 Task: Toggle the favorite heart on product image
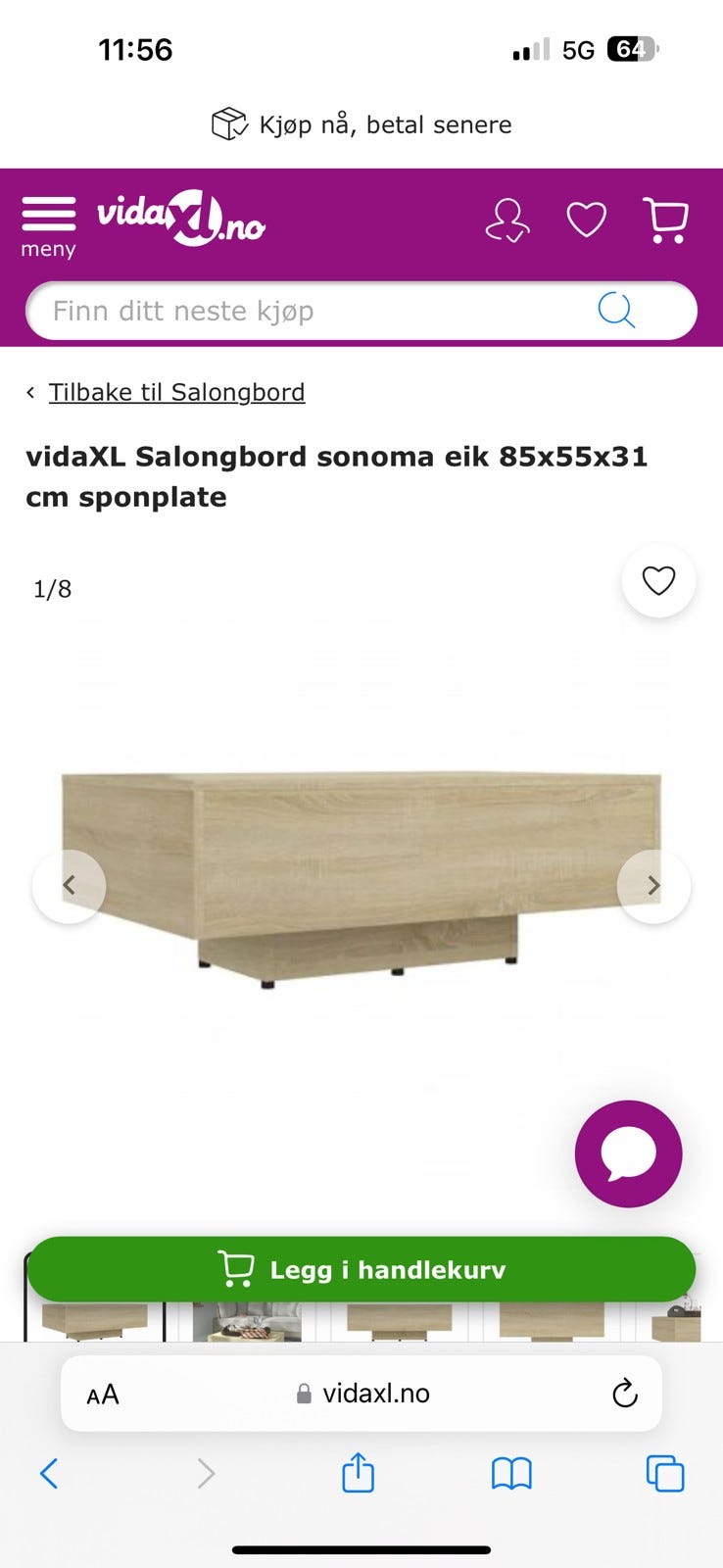click(x=657, y=580)
